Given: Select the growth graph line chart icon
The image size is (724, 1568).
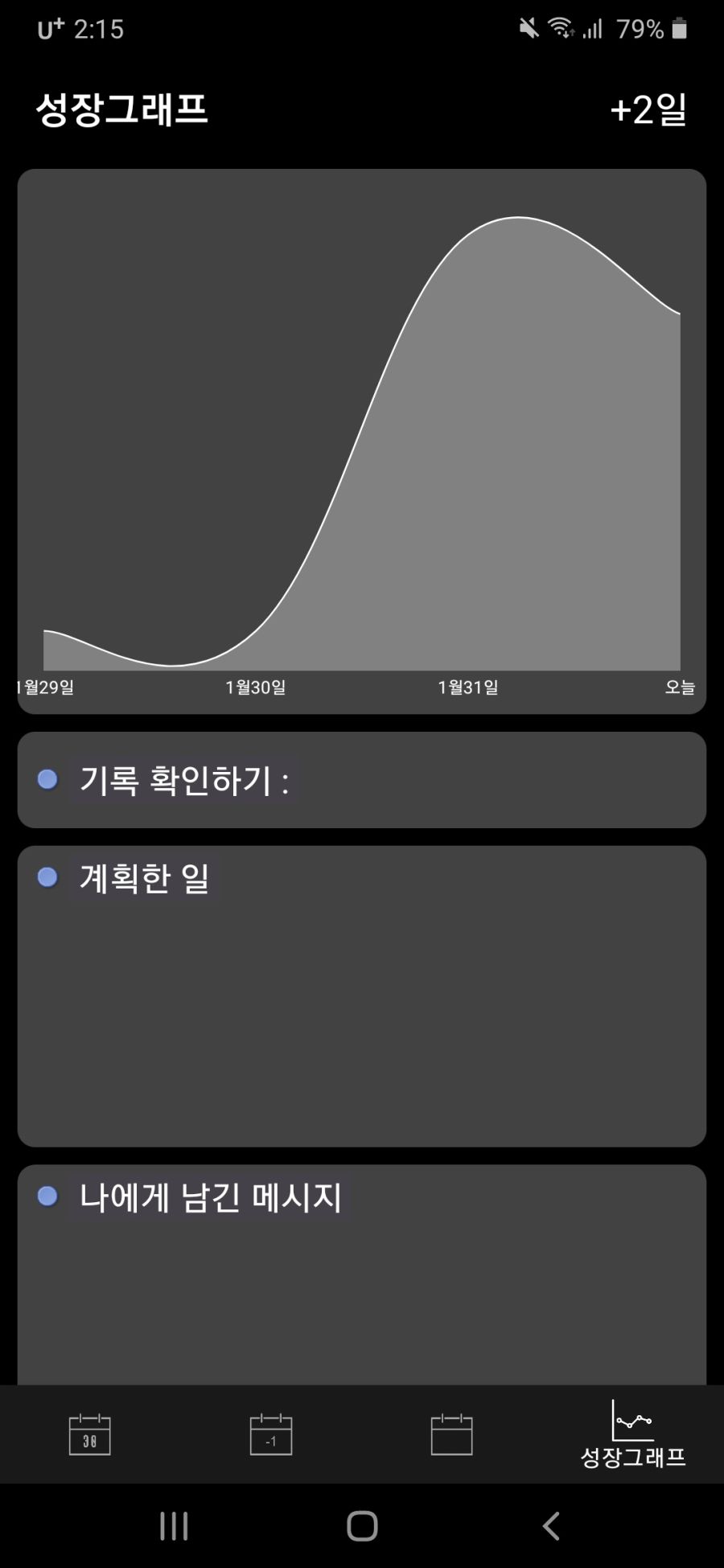Looking at the screenshot, I should (x=633, y=1422).
